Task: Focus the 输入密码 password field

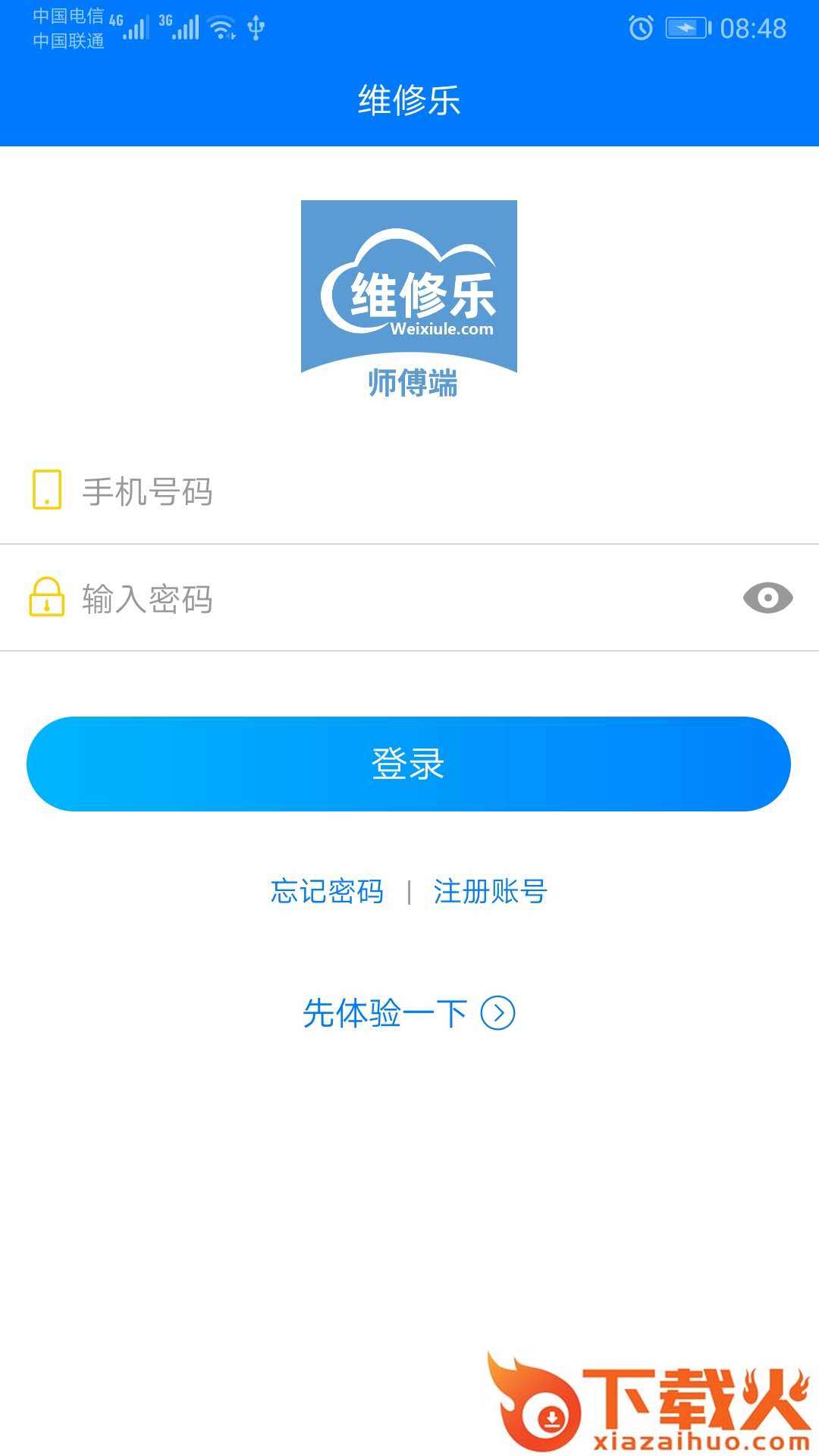Action: coord(303,598)
